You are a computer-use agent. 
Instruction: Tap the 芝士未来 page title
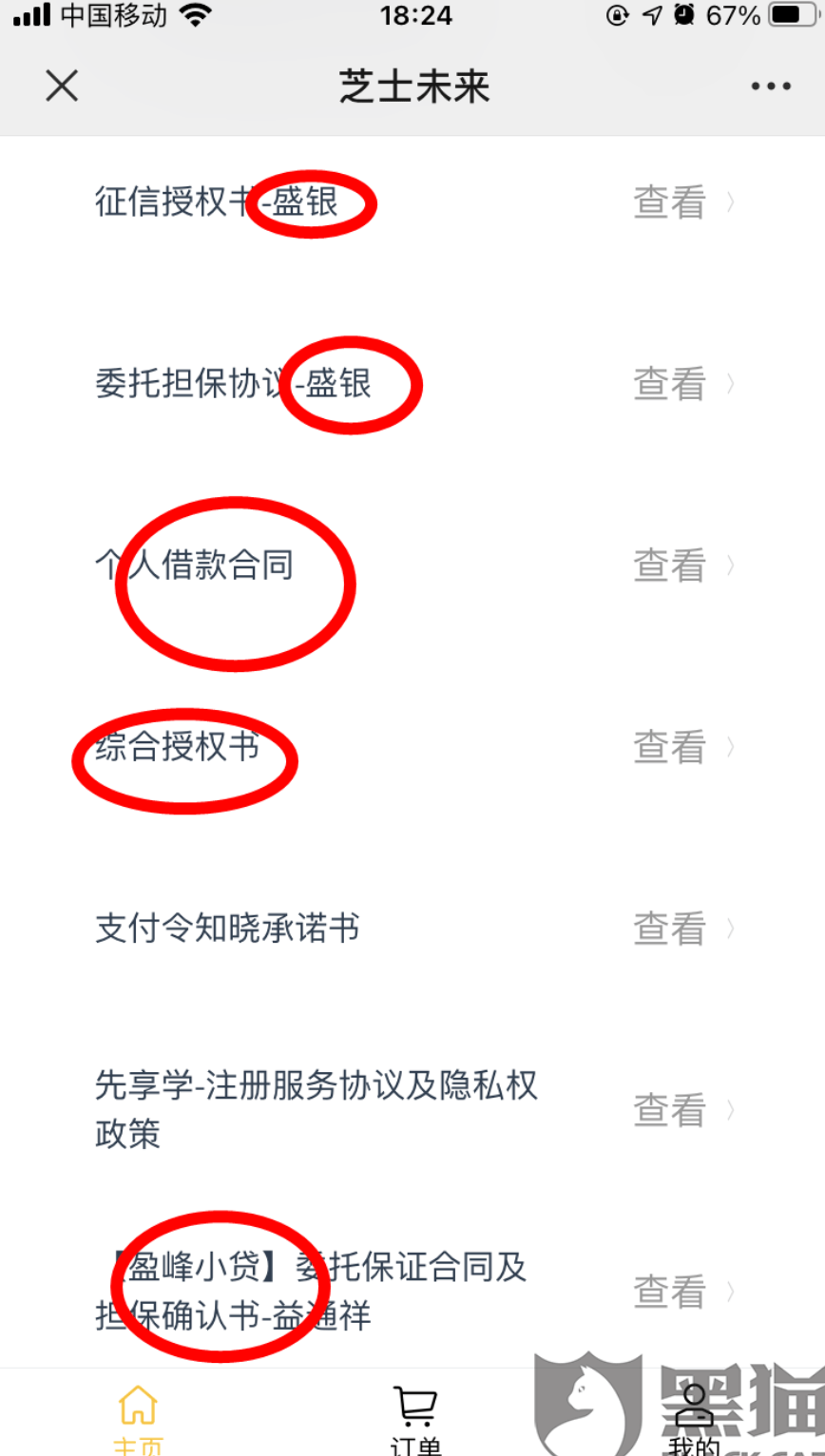[412, 86]
